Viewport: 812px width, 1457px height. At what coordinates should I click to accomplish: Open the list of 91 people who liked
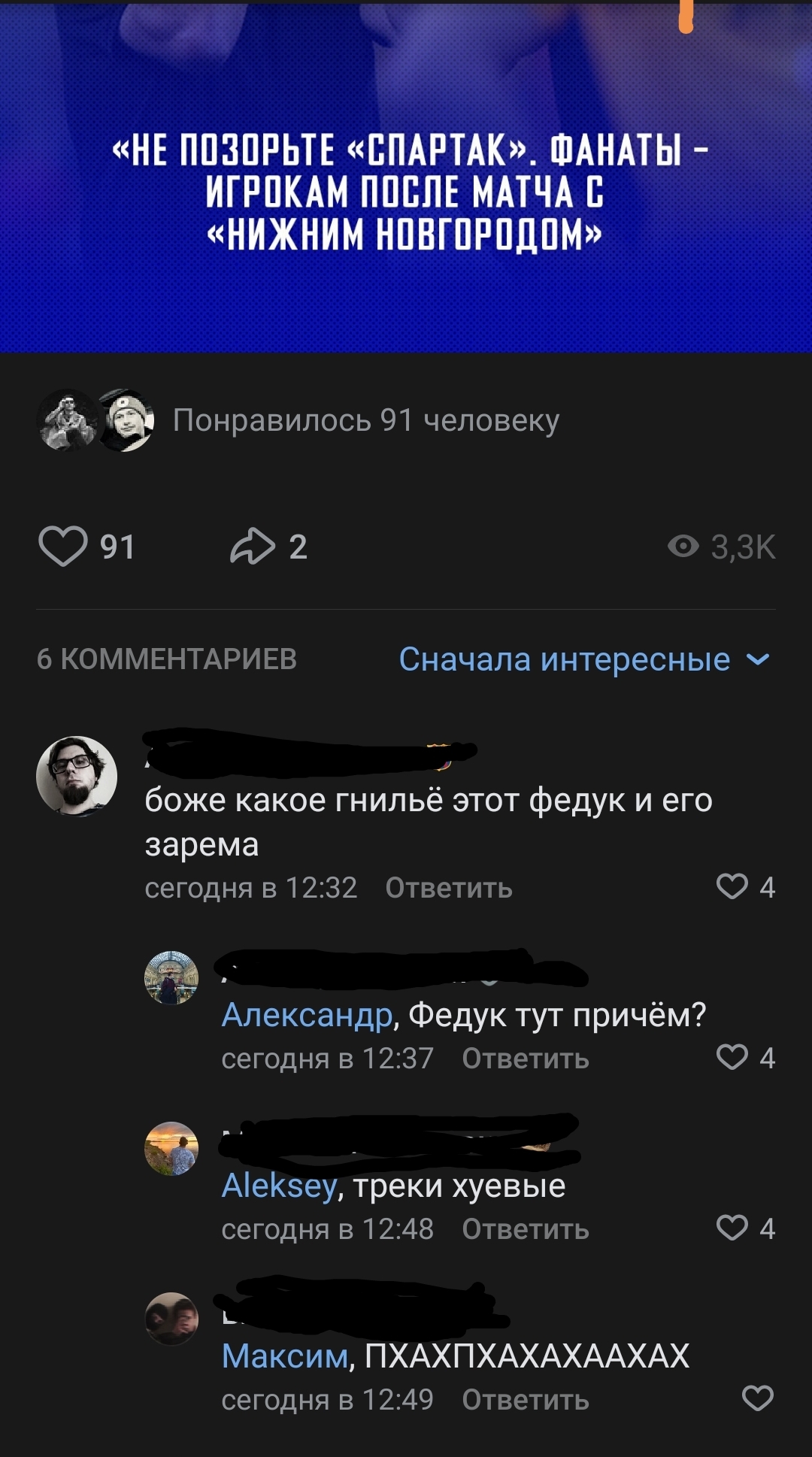point(365,420)
